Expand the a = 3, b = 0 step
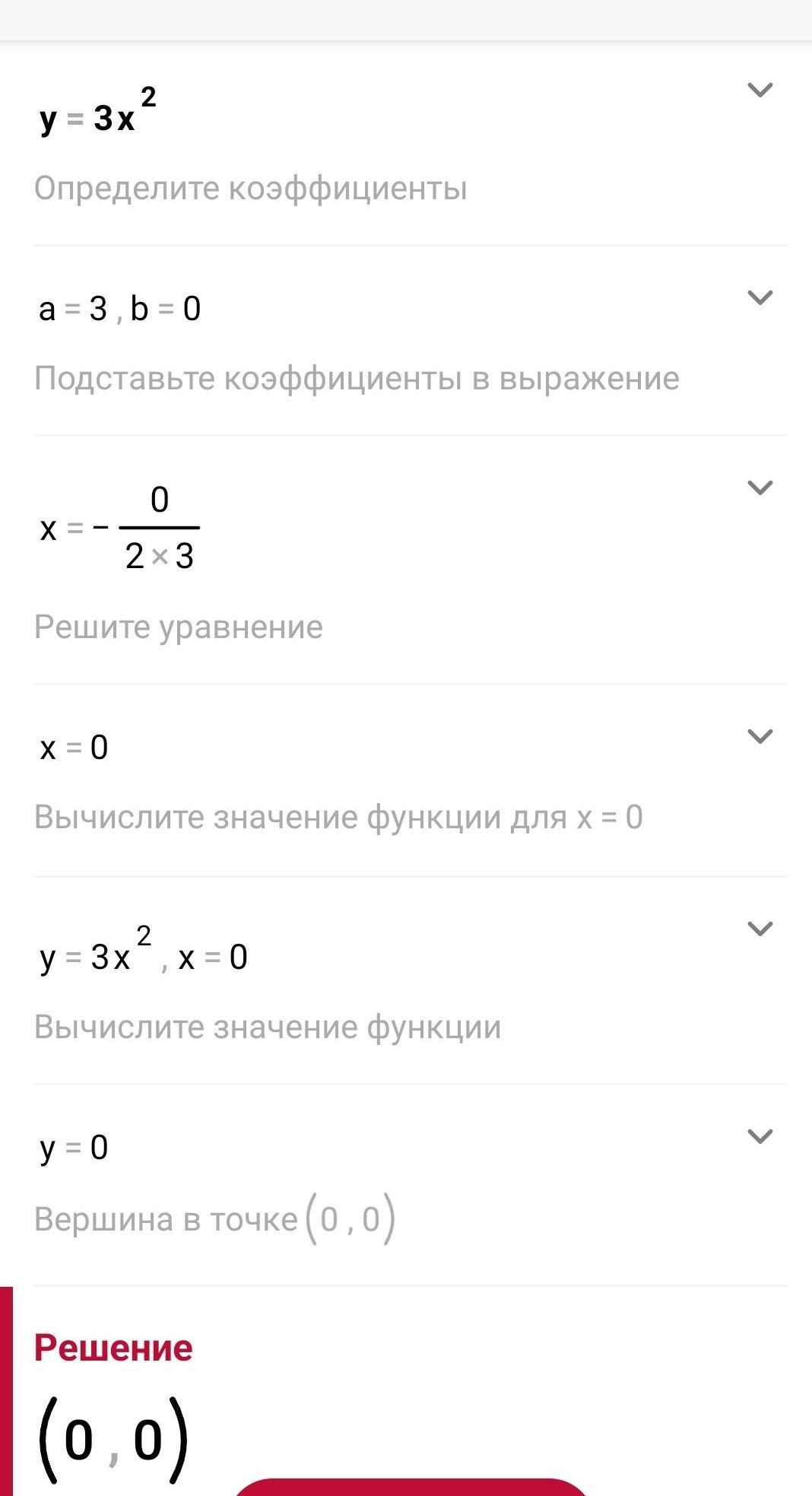The width and height of the screenshot is (812, 1496). tap(760, 297)
